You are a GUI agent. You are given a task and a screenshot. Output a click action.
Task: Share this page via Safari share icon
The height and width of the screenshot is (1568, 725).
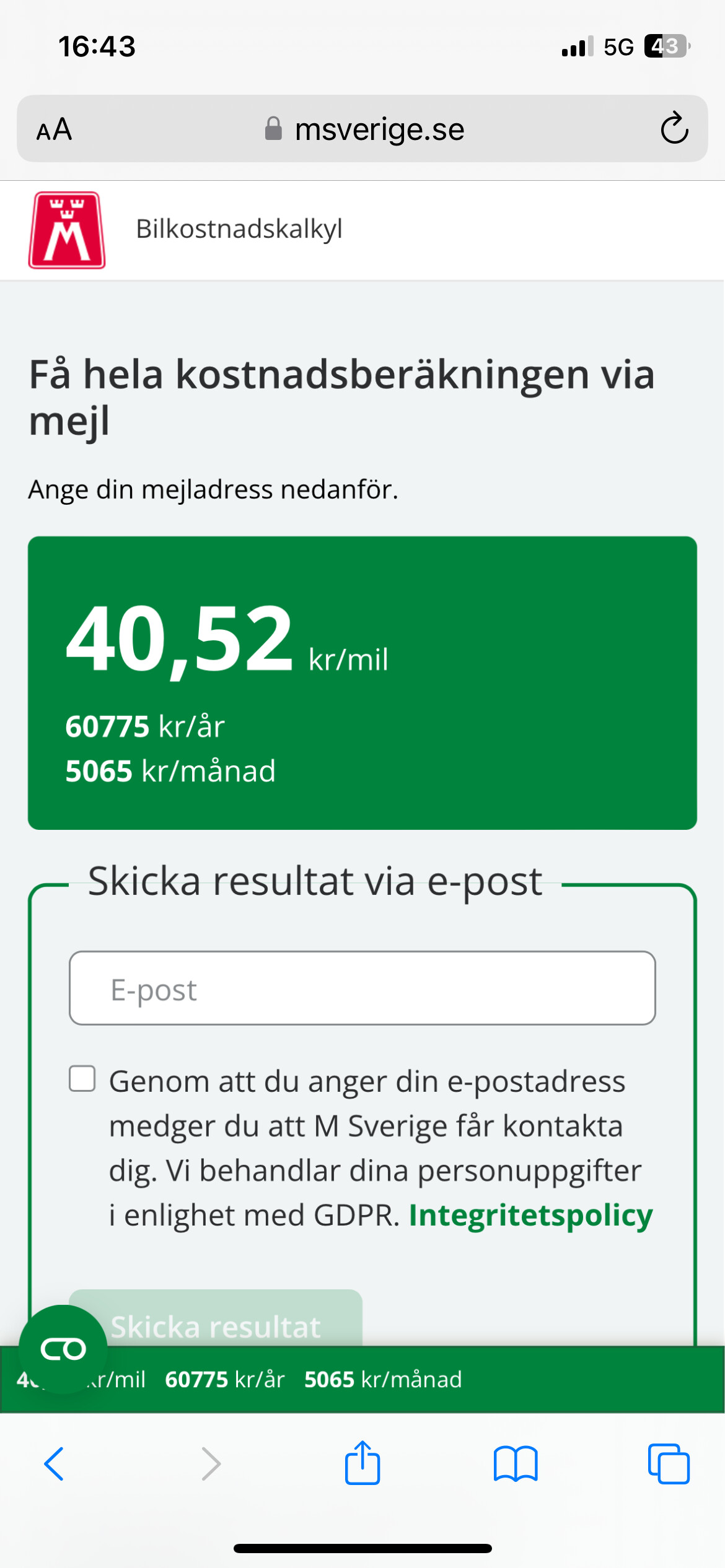tap(362, 1463)
